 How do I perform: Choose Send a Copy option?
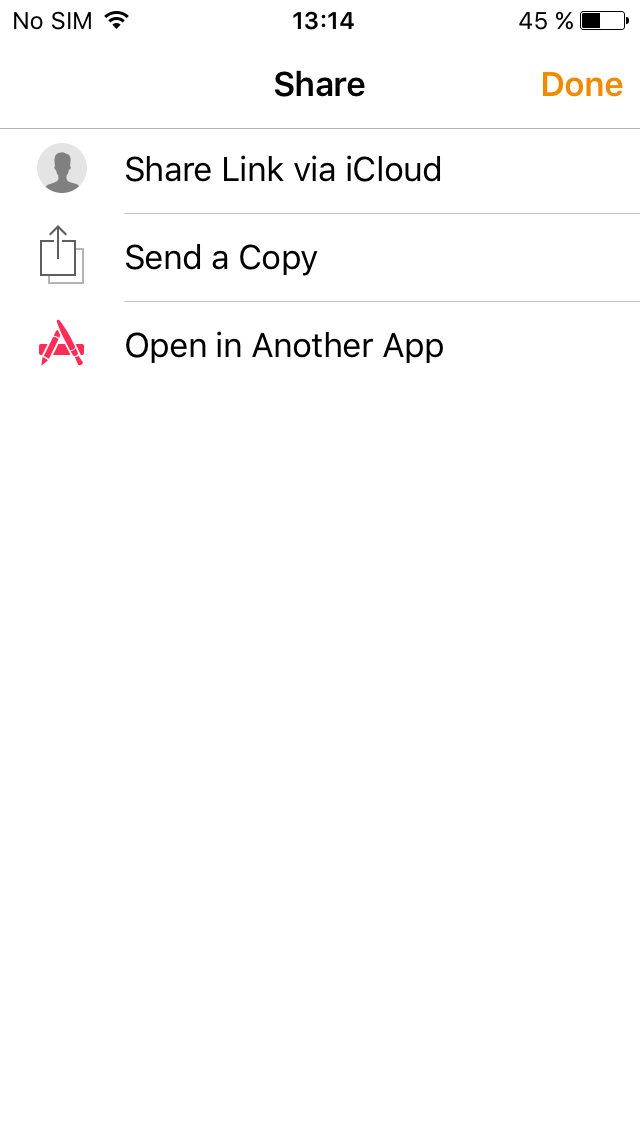pyautogui.click(x=221, y=258)
